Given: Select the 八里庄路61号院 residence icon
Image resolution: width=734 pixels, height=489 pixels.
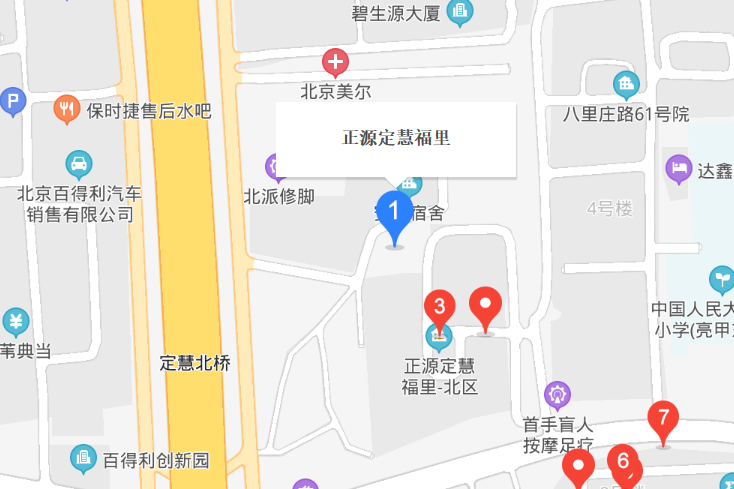Looking at the screenshot, I should [x=627, y=83].
